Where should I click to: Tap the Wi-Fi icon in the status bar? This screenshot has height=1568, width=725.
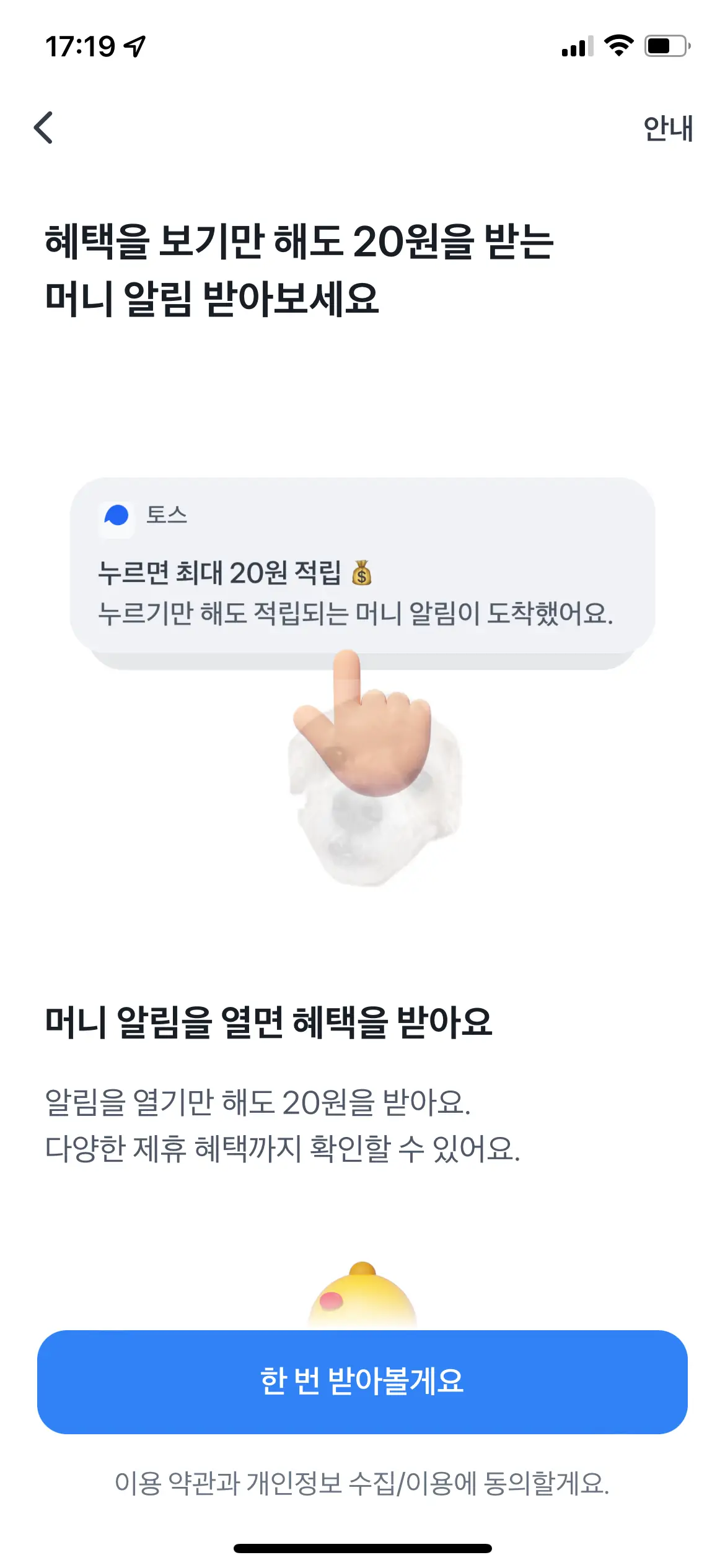point(619,45)
